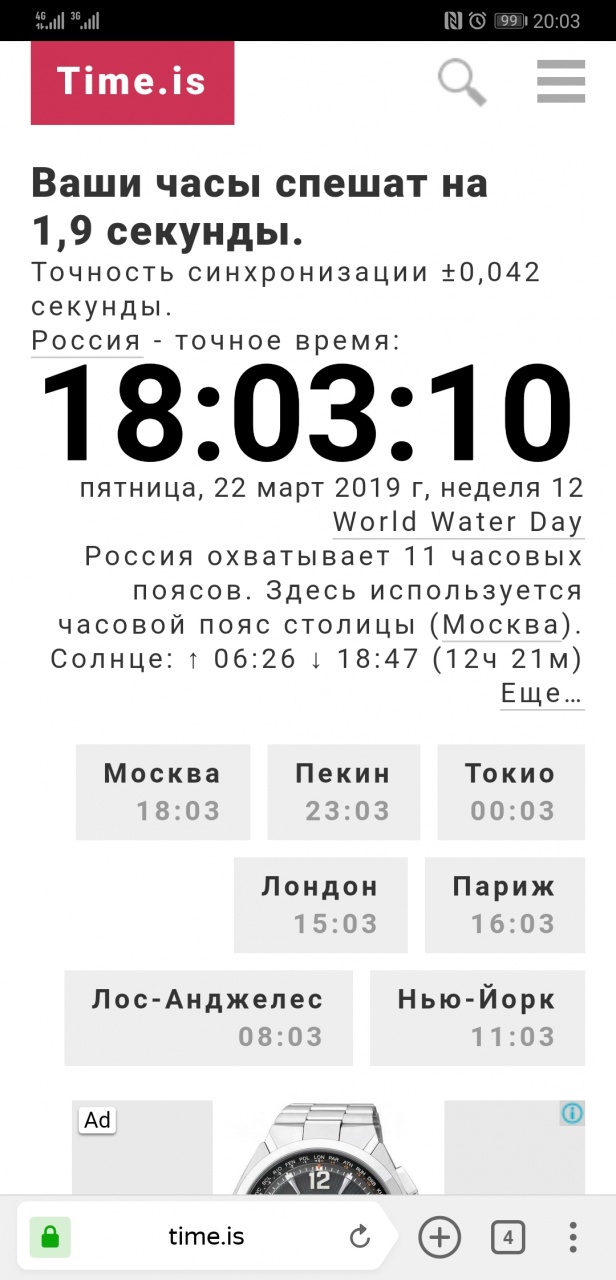Image resolution: width=616 pixels, height=1280 pixels.
Task: Select the Пекин city tile
Action: [343, 791]
